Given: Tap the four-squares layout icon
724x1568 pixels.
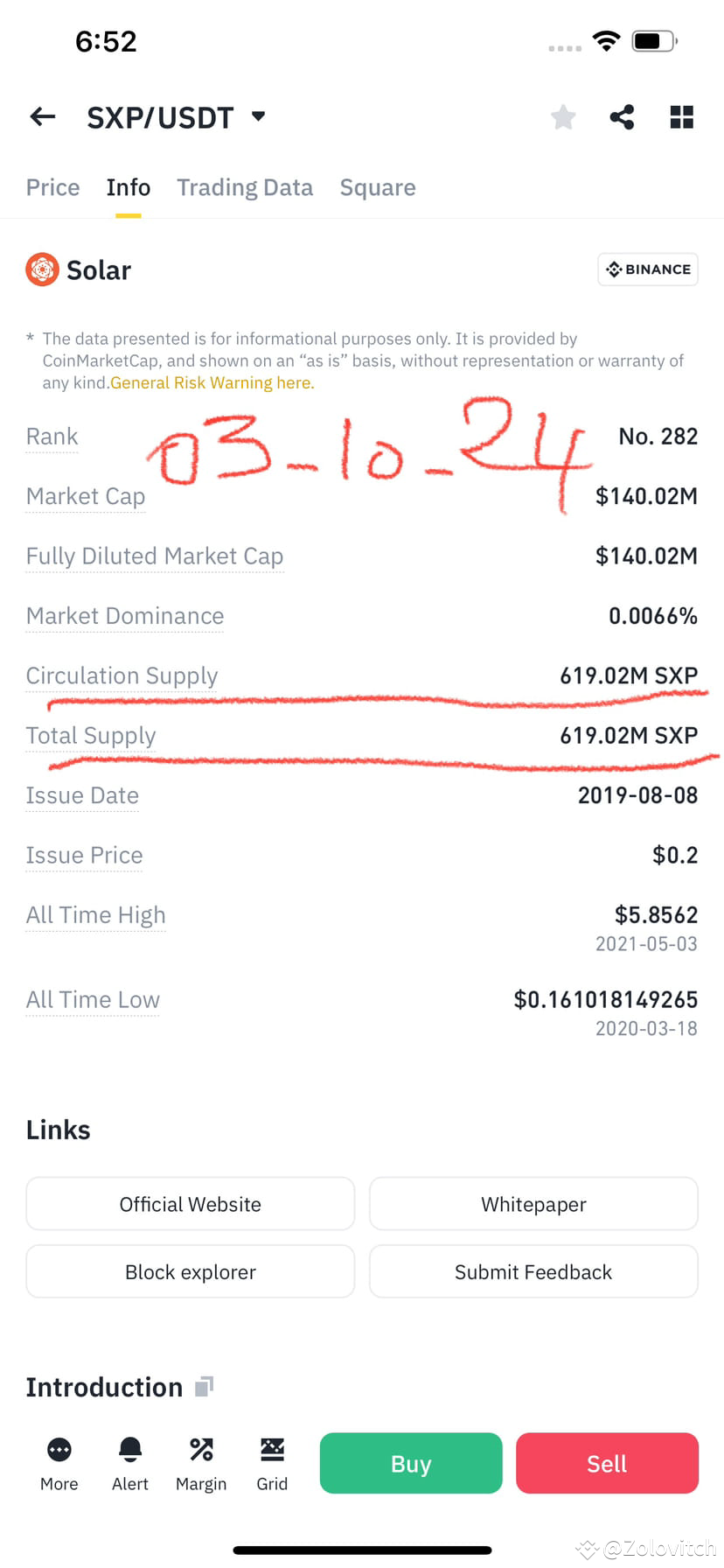Looking at the screenshot, I should [x=681, y=116].
